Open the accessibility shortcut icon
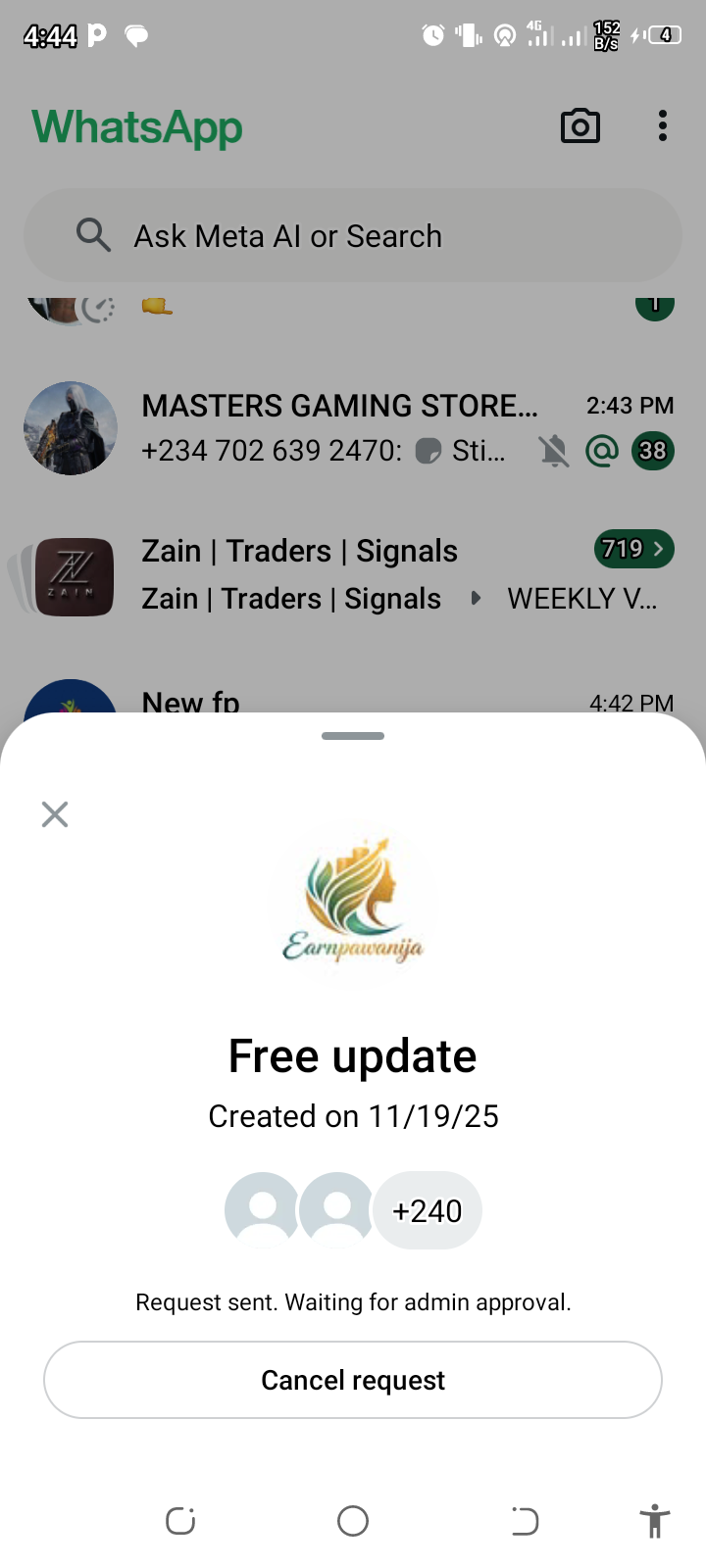 [x=654, y=1521]
